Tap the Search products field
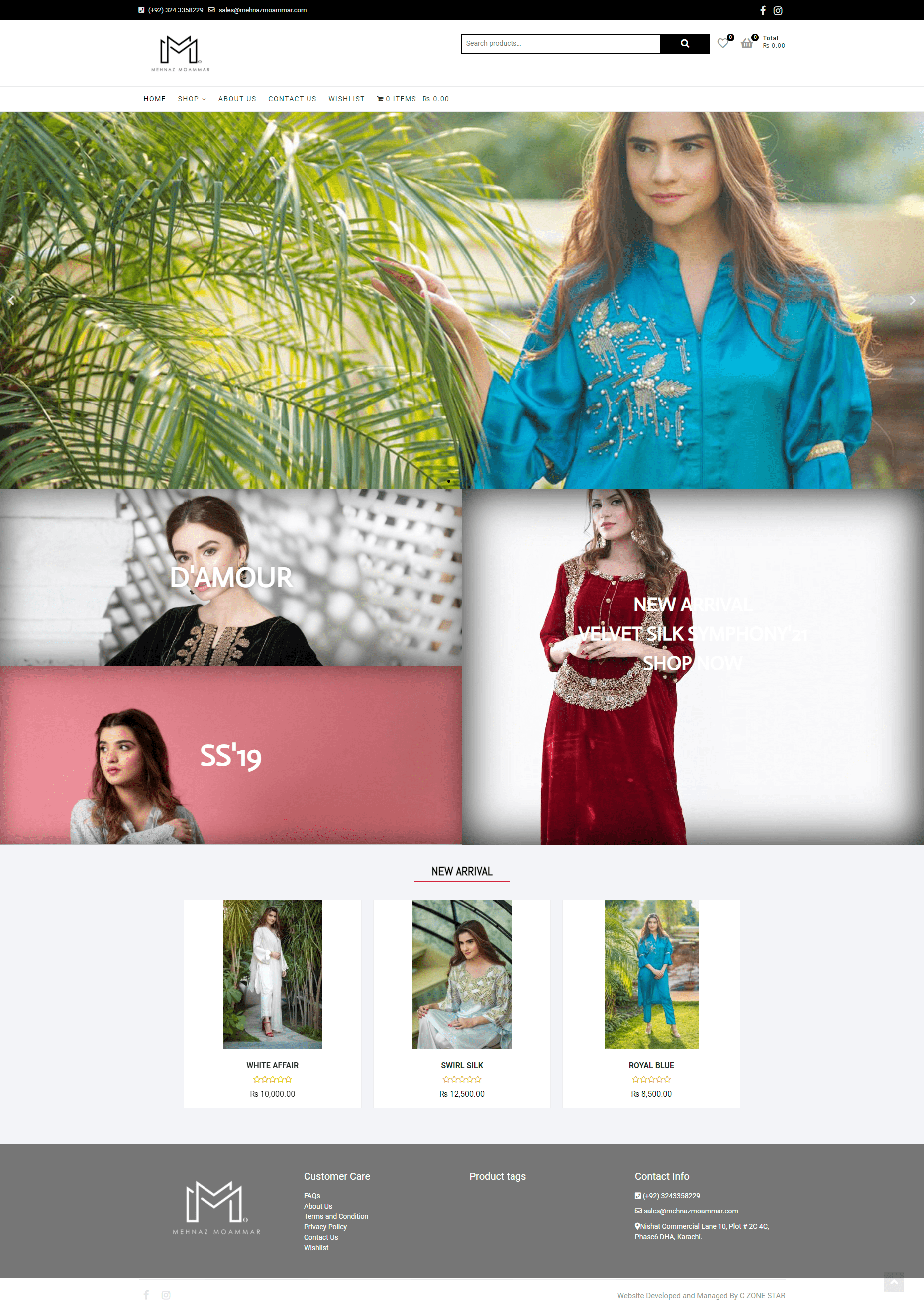This screenshot has width=924, height=1312. click(x=560, y=43)
